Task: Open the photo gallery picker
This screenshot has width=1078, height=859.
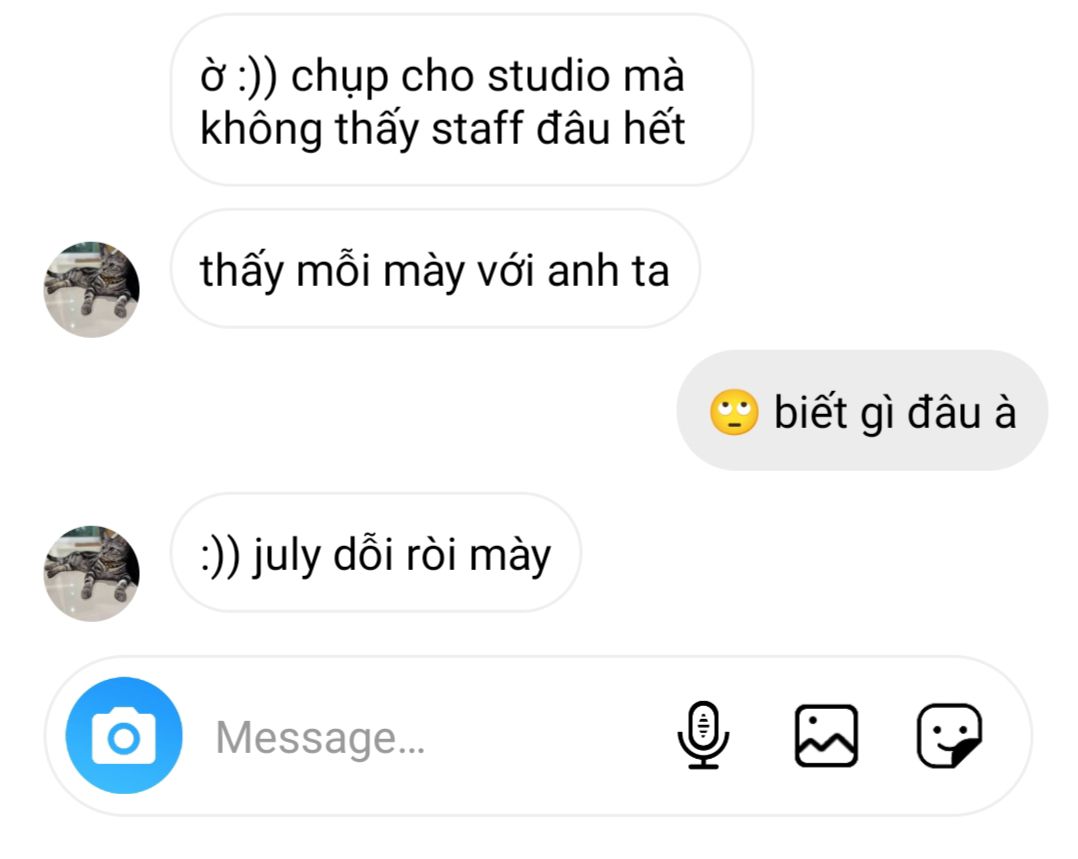Action: pos(826,736)
